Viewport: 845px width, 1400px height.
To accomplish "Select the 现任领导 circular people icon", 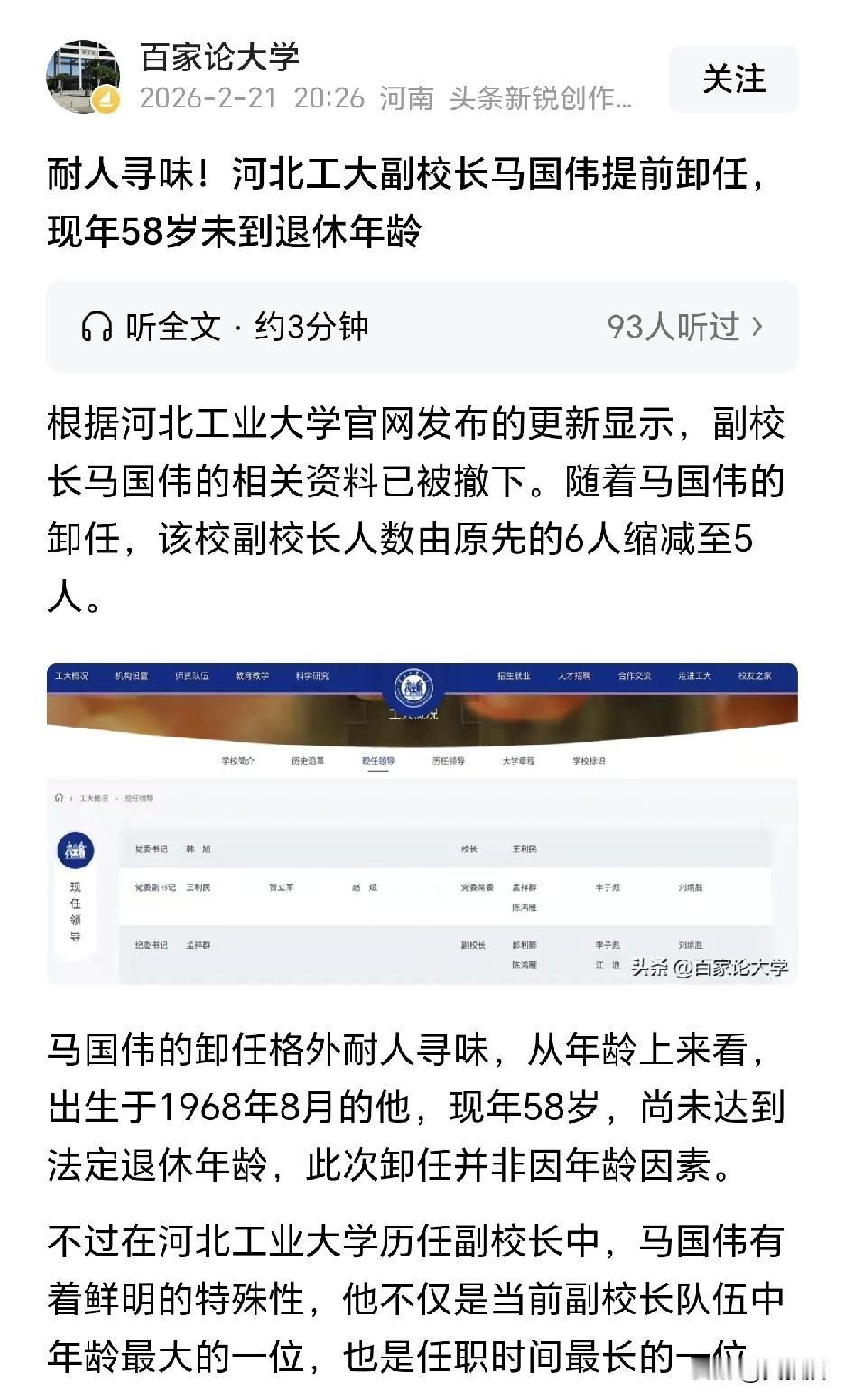I will (x=76, y=850).
